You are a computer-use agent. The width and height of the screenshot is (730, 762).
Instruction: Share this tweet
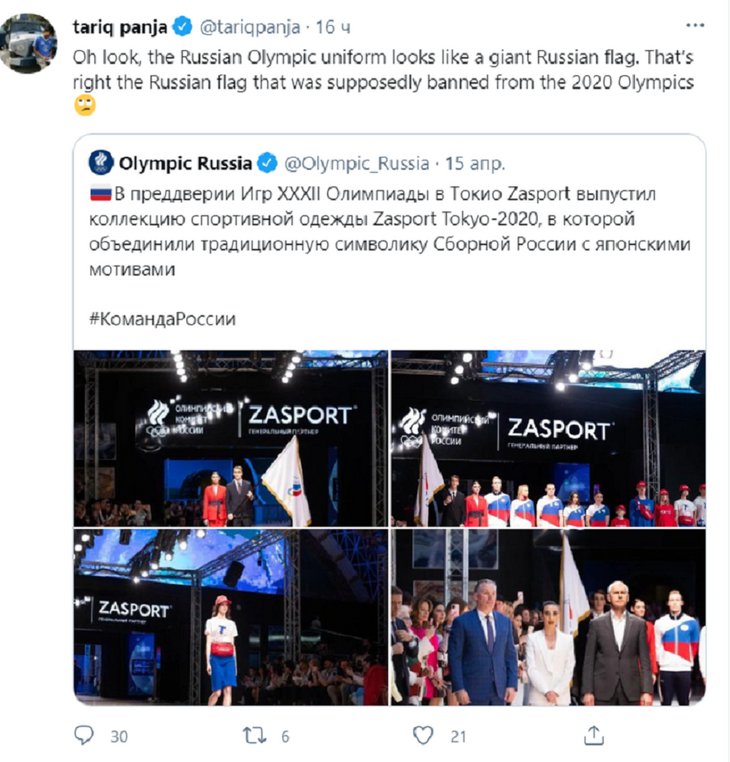pos(594,736)
